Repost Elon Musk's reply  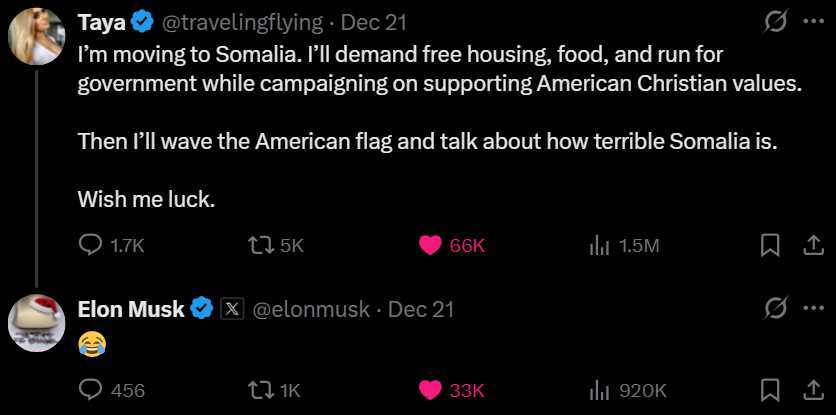tap(260, 390)
